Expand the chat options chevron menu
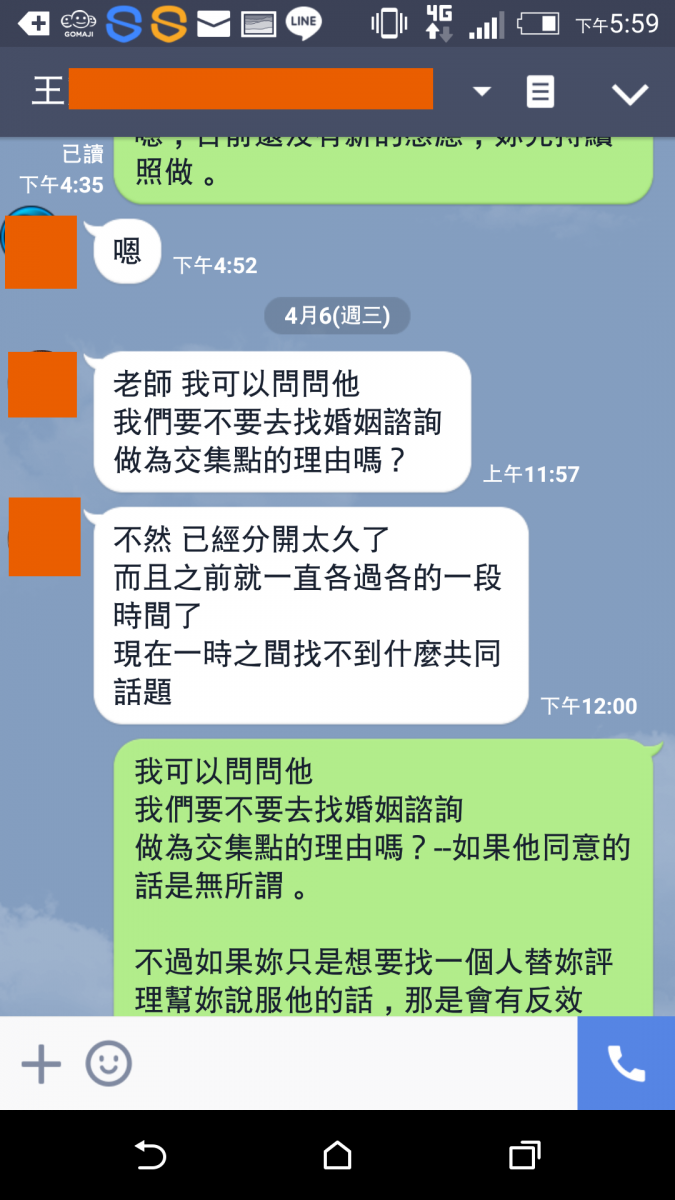The height and width of the screenshot is (1200, 675). [x=630, y=94]
